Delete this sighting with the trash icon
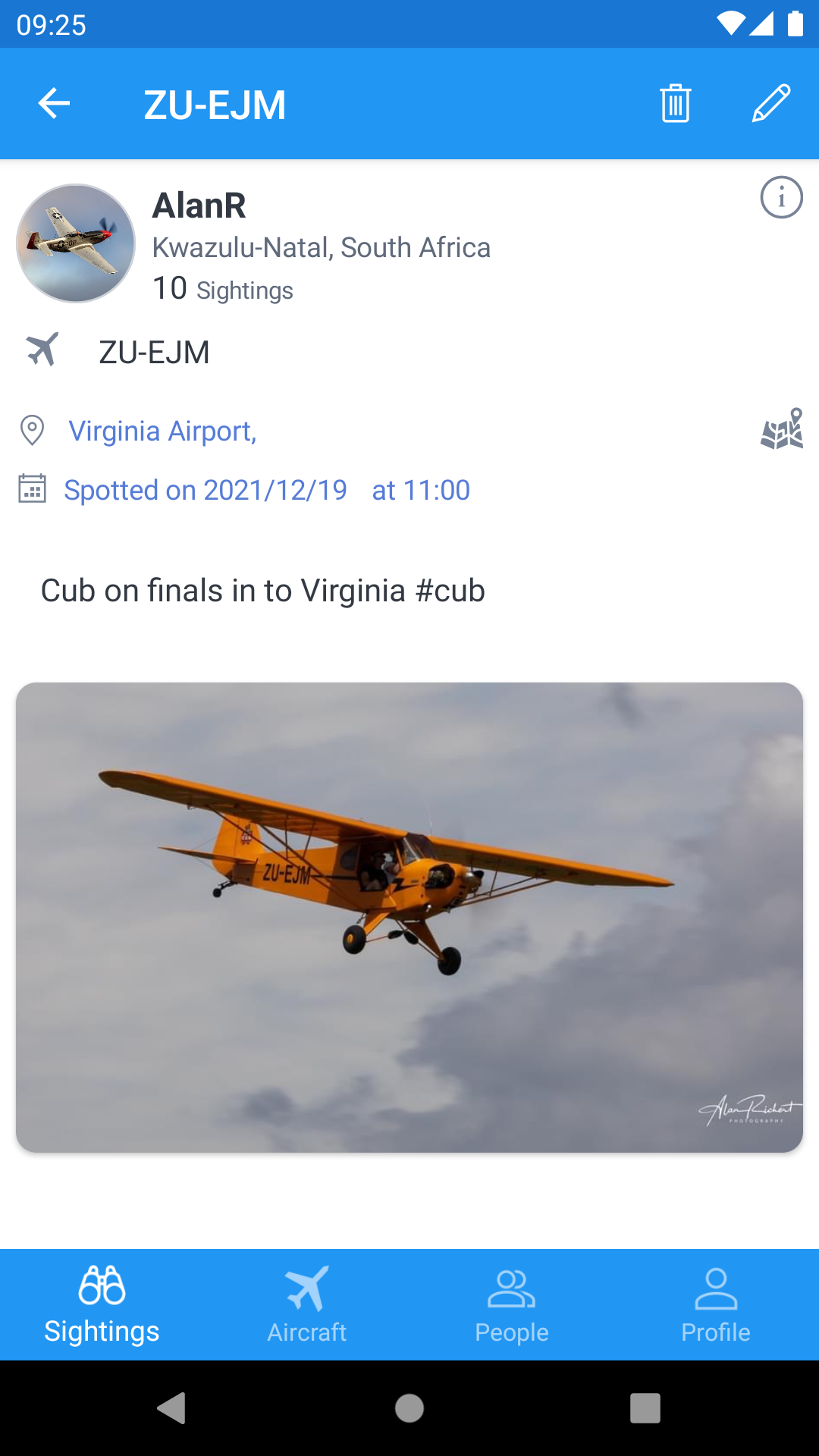This screenshot has width=819, height=1456. (675, 104)
